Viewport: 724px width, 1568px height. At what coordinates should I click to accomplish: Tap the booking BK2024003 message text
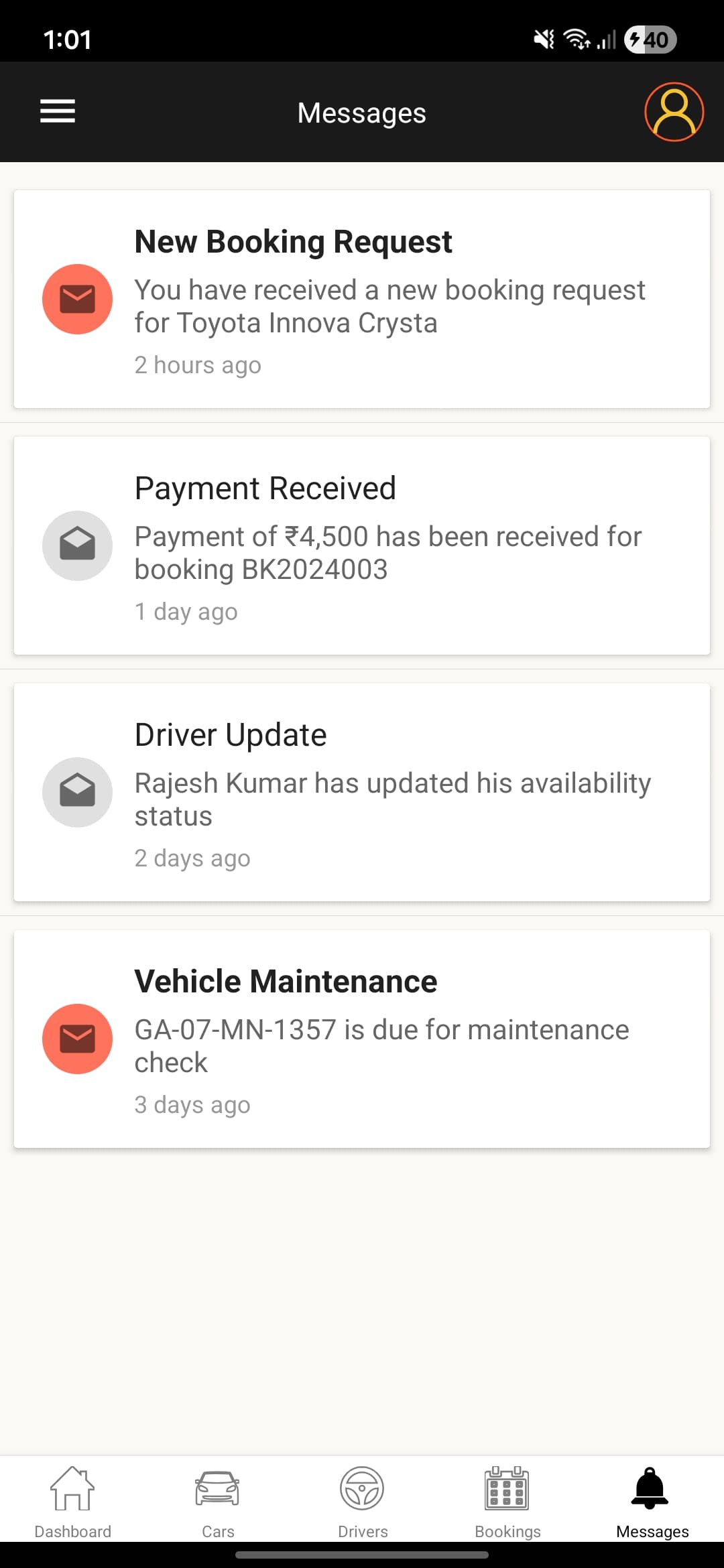pyautogui.click(x=388, y=552)
